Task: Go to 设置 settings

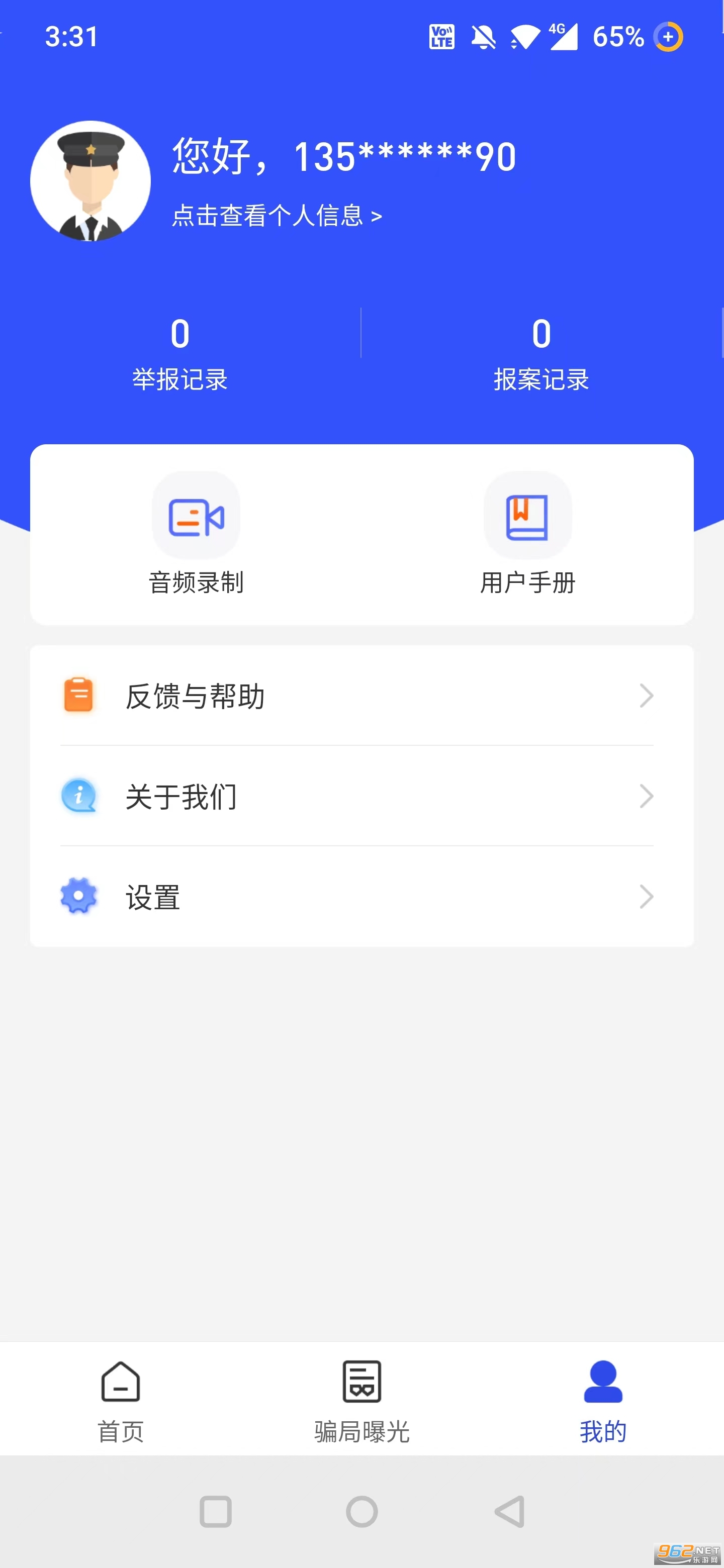Action: click(x=361, y=897)
